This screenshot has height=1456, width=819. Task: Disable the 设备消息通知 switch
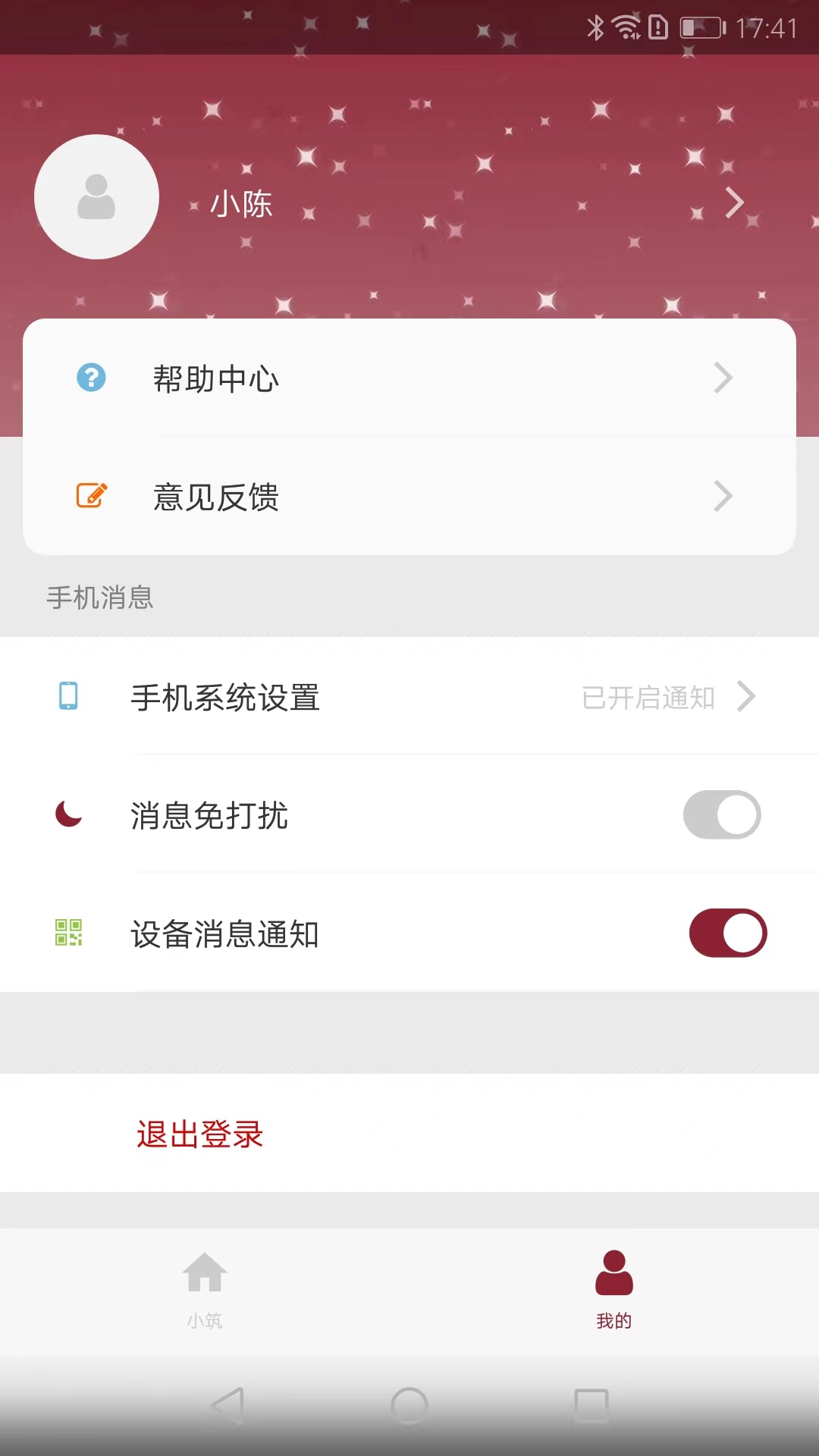pos(729,933)
